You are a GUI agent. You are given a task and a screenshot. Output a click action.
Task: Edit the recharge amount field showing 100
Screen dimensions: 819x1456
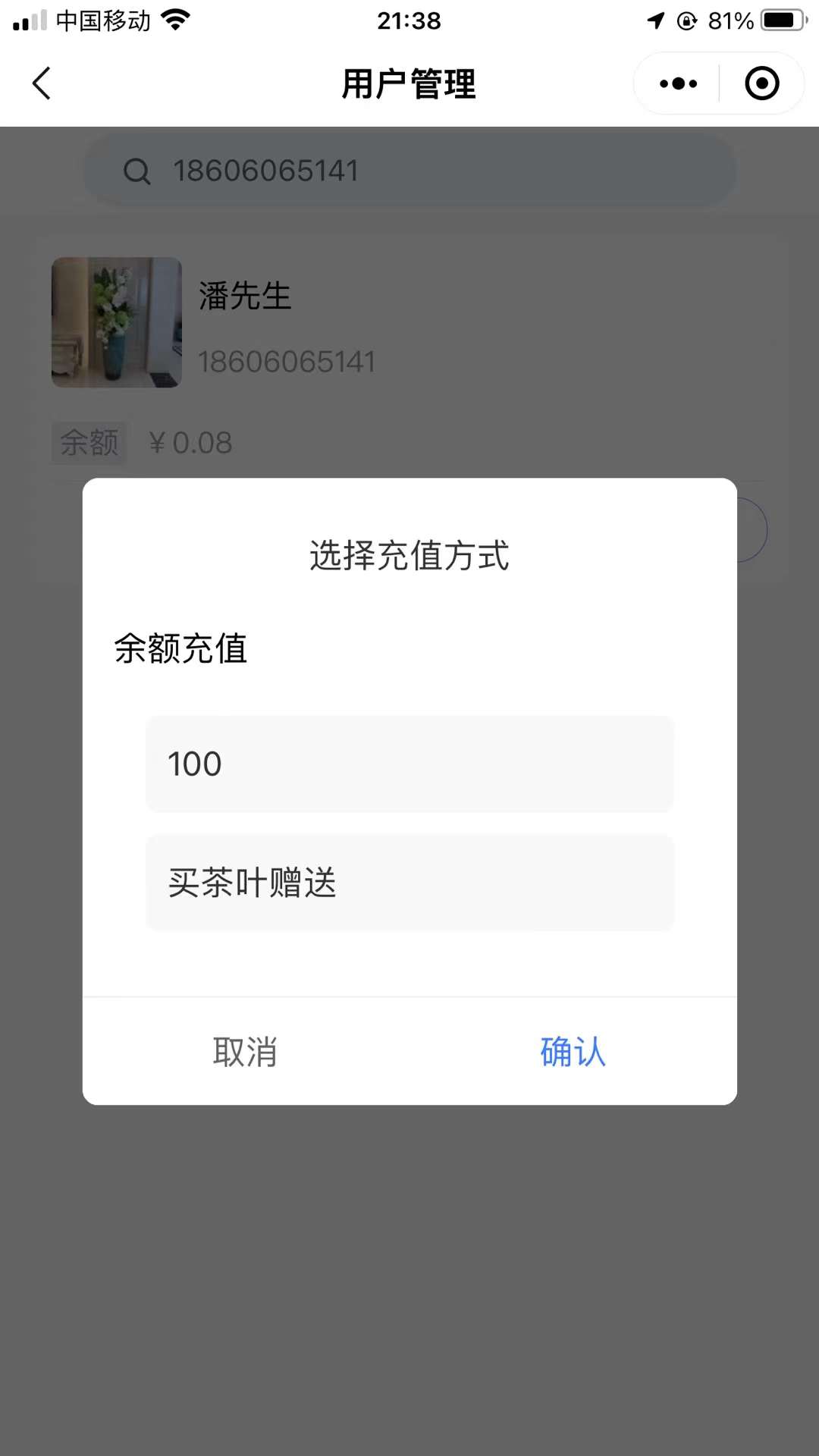(x=409, y=764)
